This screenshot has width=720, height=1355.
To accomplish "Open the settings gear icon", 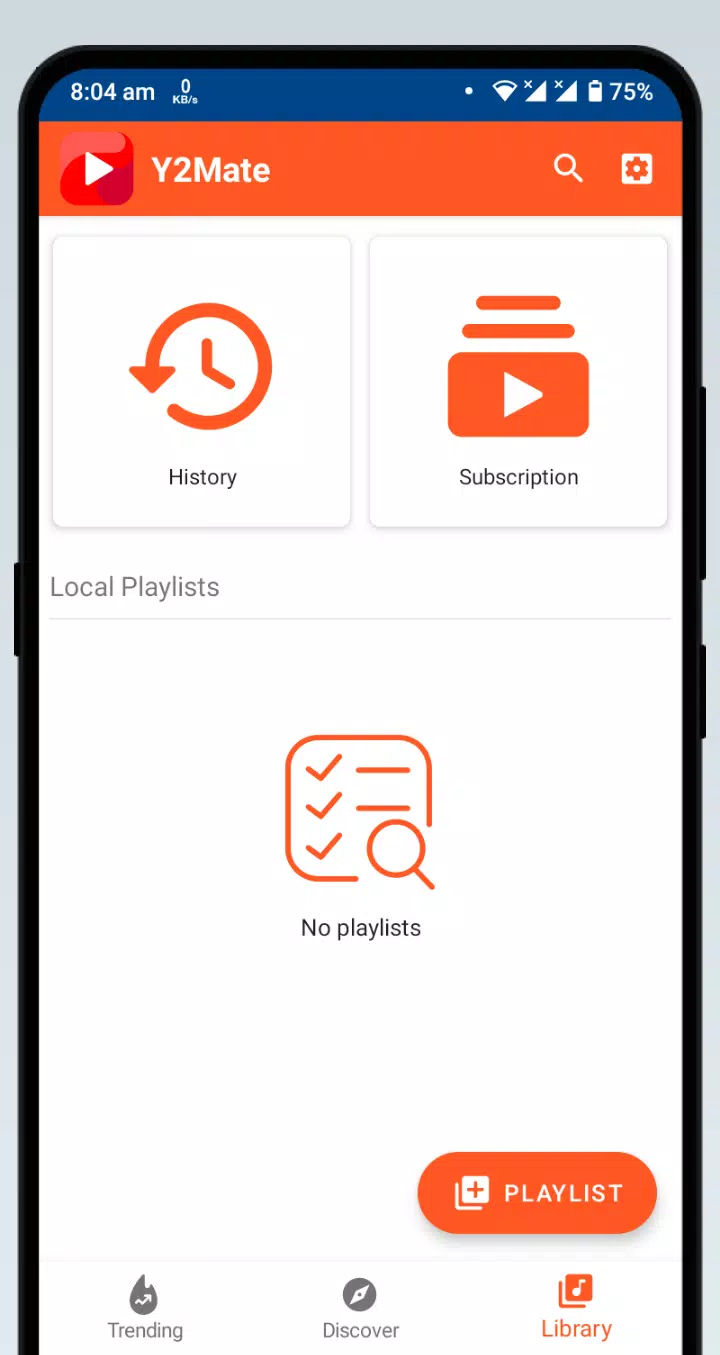I will click(637, 169).
